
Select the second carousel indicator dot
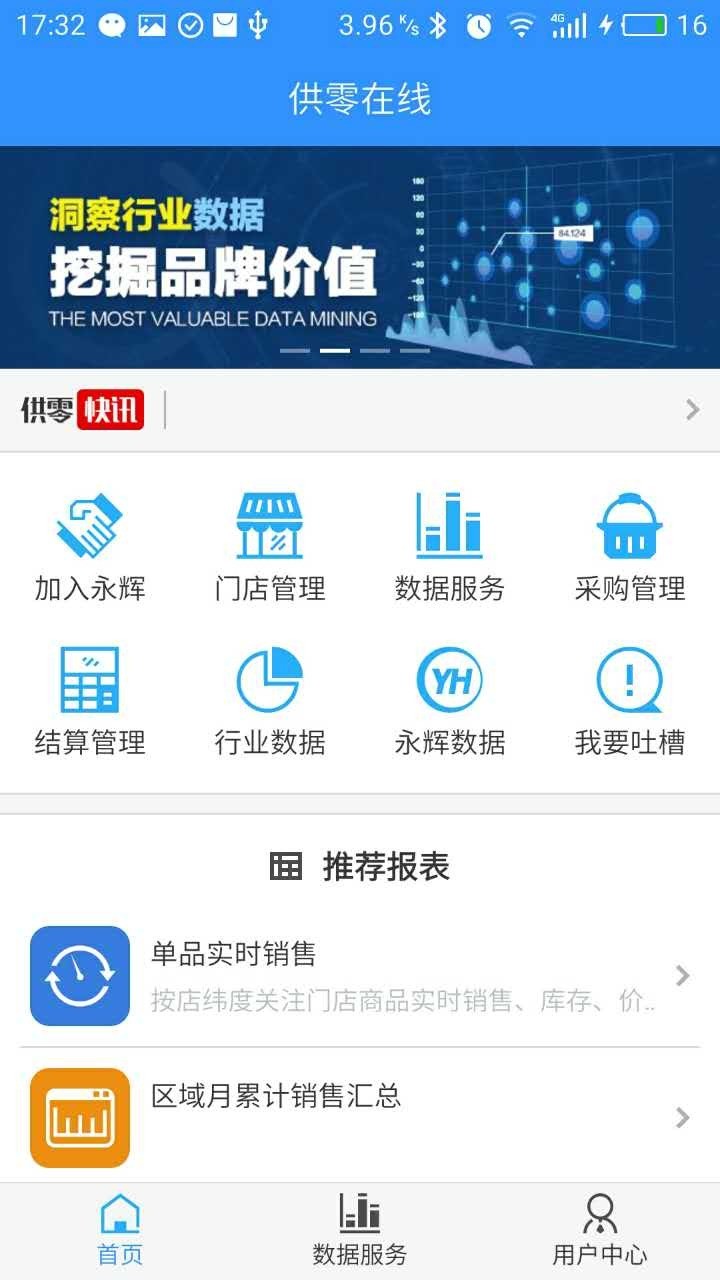(x=337, y=350)
